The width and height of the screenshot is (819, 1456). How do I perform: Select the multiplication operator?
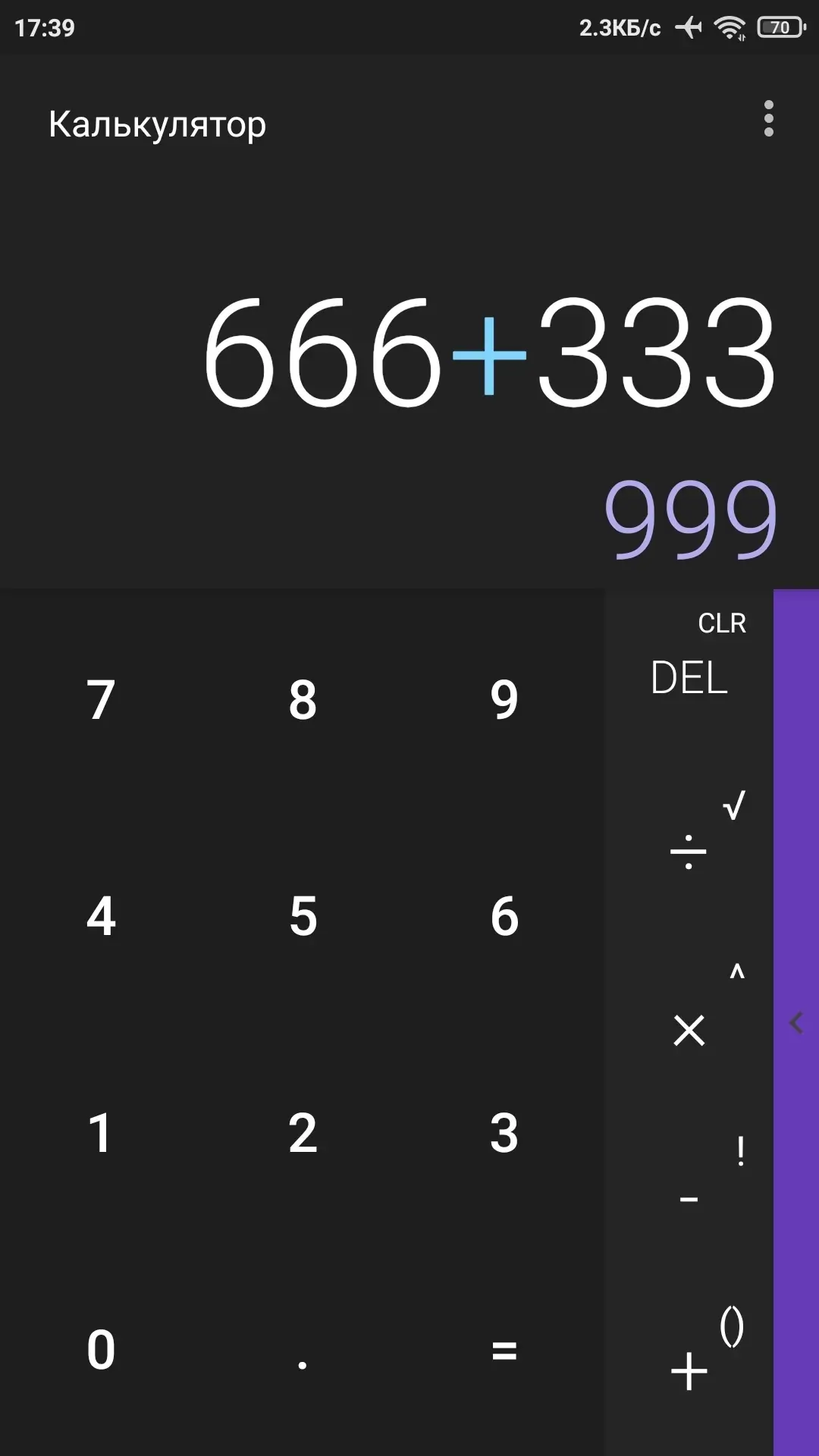point(689,1030)
